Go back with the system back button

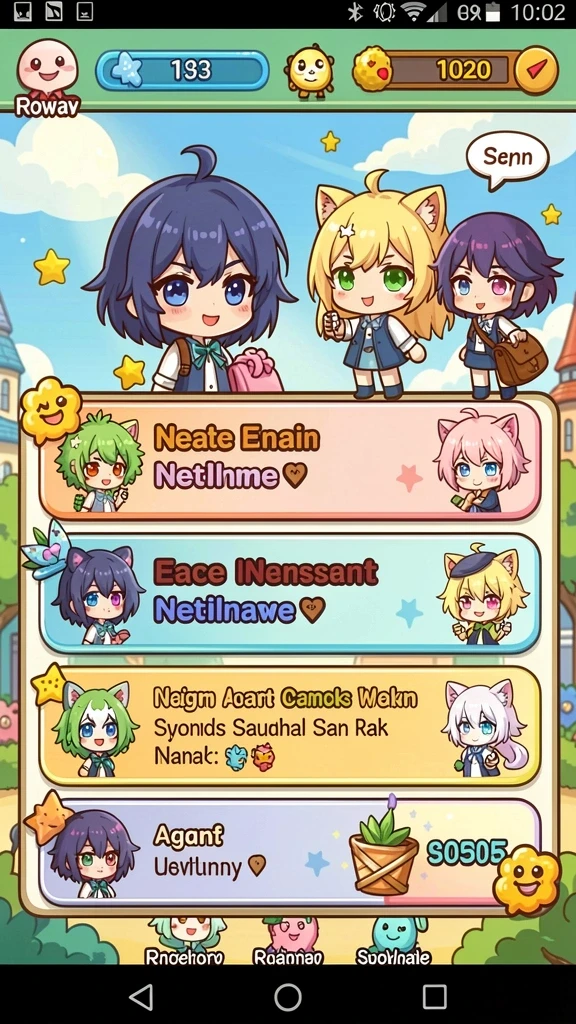141,997
